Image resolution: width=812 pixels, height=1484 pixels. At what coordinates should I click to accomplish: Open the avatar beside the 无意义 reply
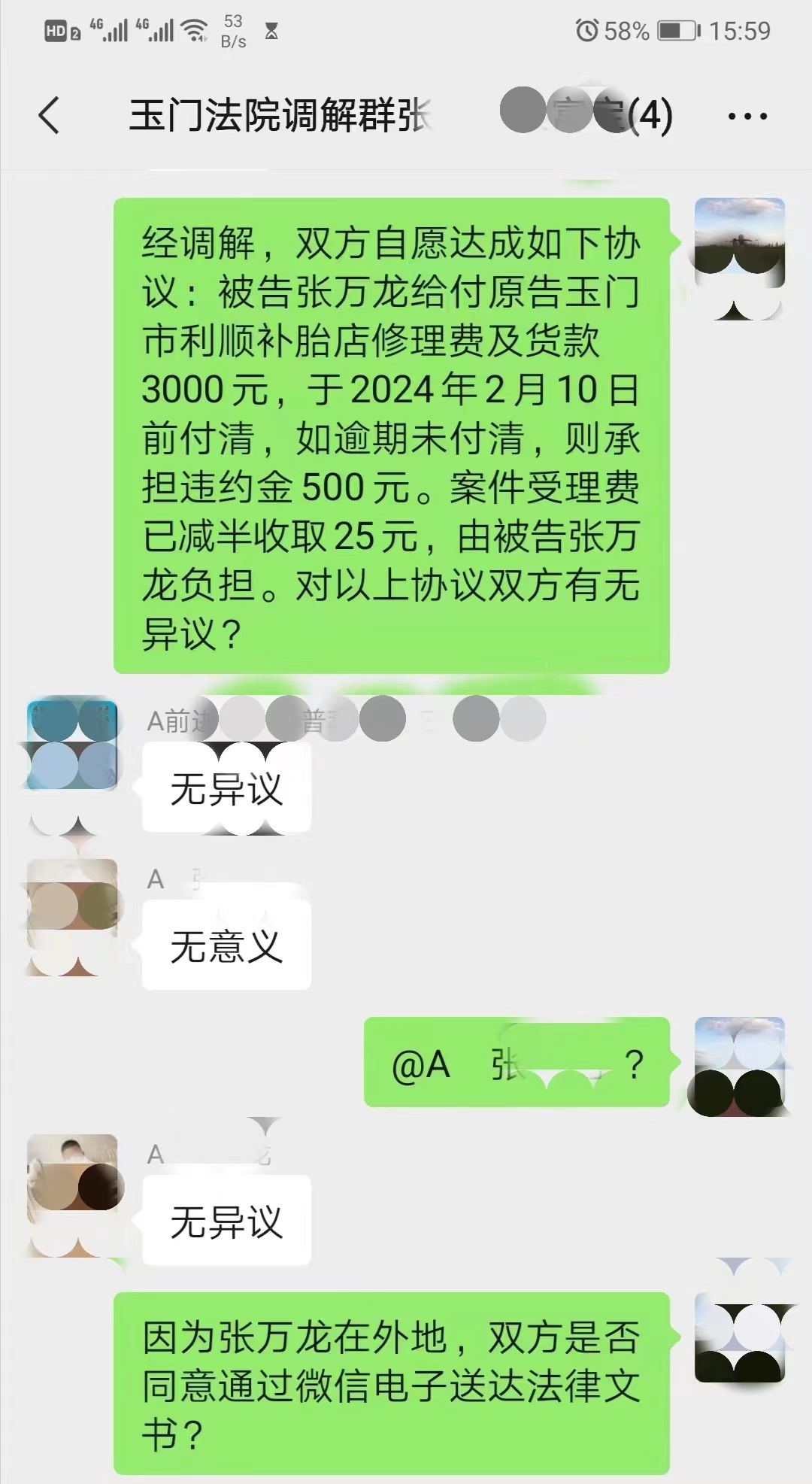(x=72, y=904)
